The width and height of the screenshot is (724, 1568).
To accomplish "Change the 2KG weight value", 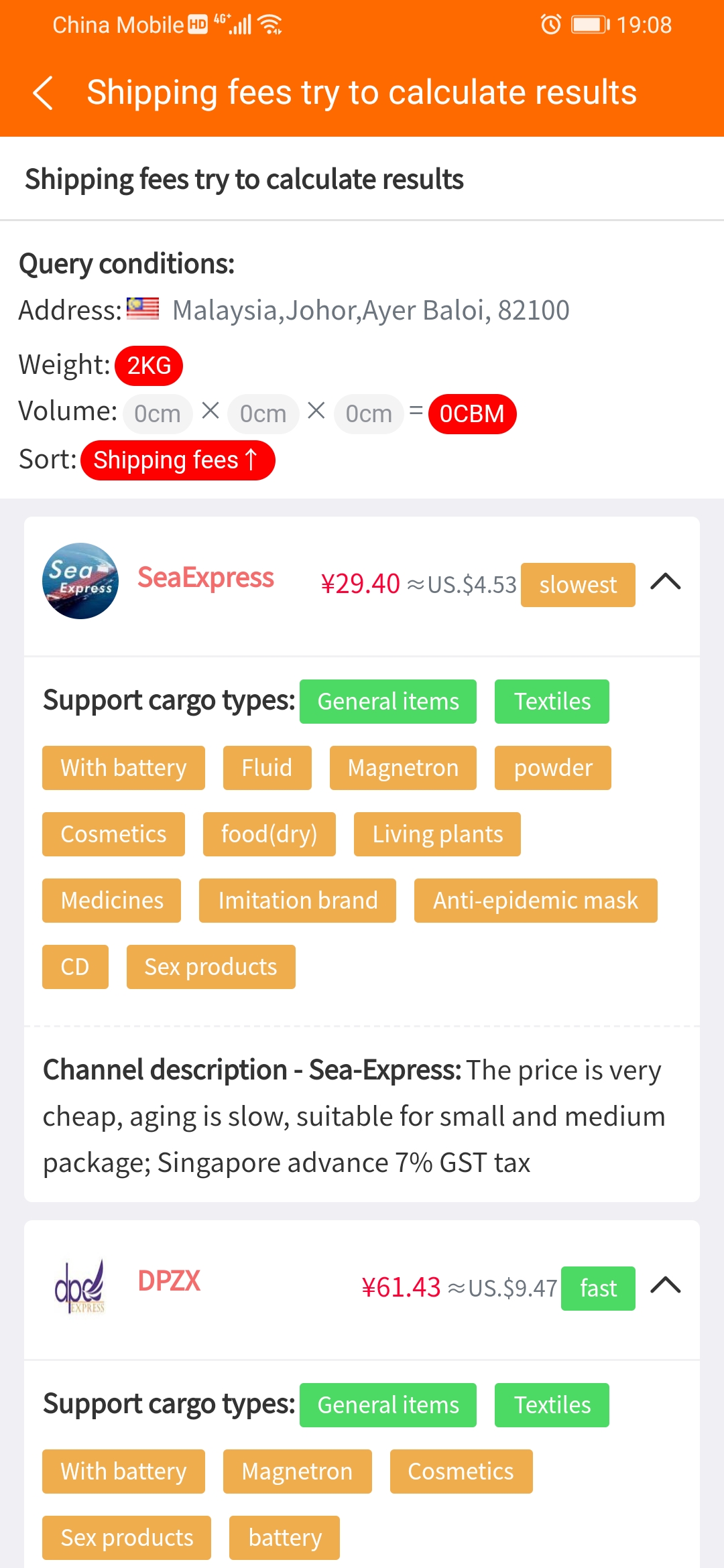I will [149, 366].
